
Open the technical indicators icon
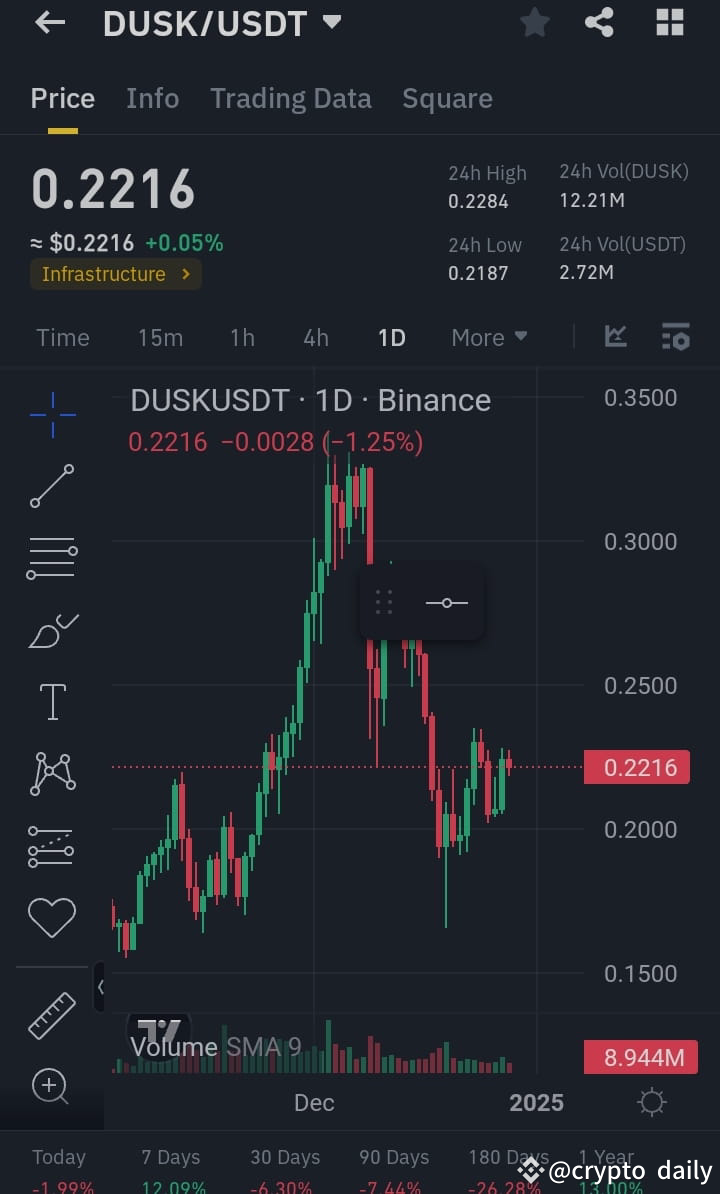pyautogui.click(x=616, y=337)
